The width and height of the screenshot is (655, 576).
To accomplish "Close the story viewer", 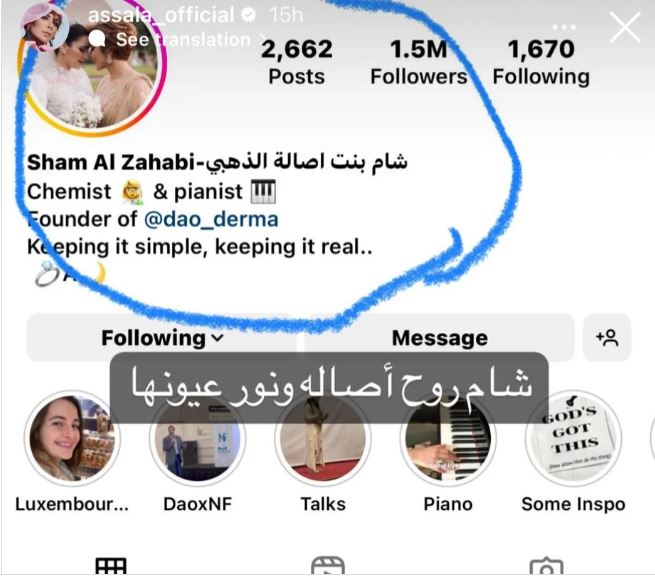I will [x=625, y=27].
